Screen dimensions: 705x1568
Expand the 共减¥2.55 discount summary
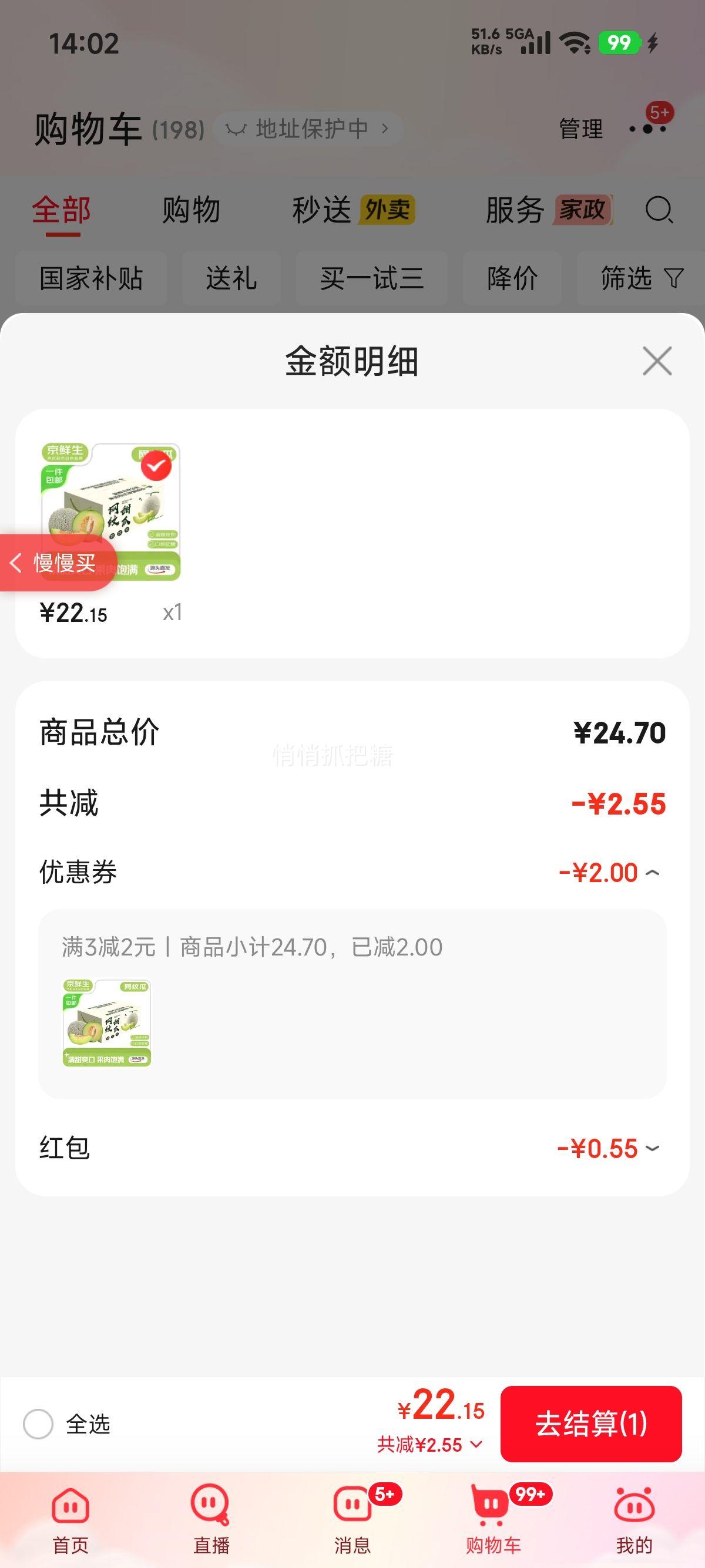point(430,1444)
